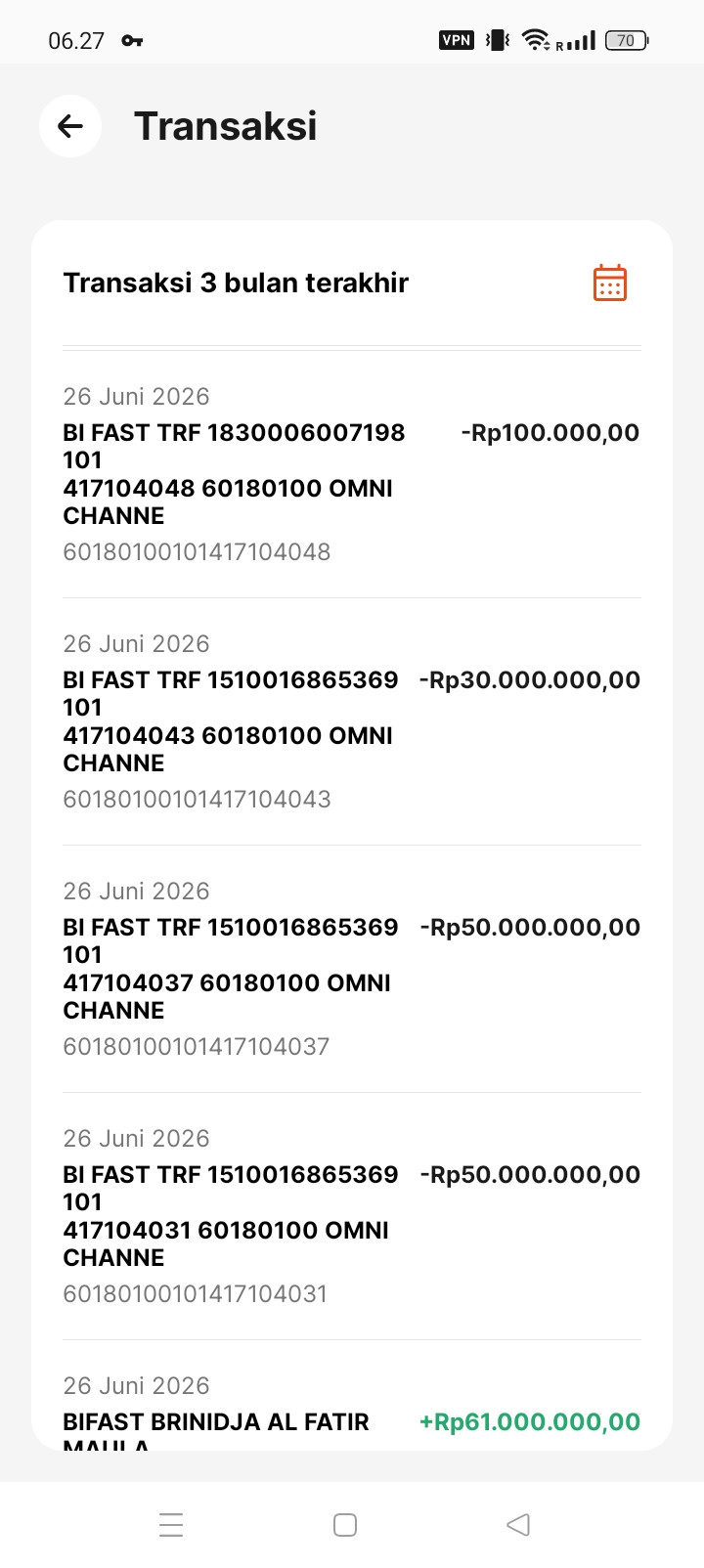Open the -Rp30.000.000,00 transaction details

[x=352, y=721]
